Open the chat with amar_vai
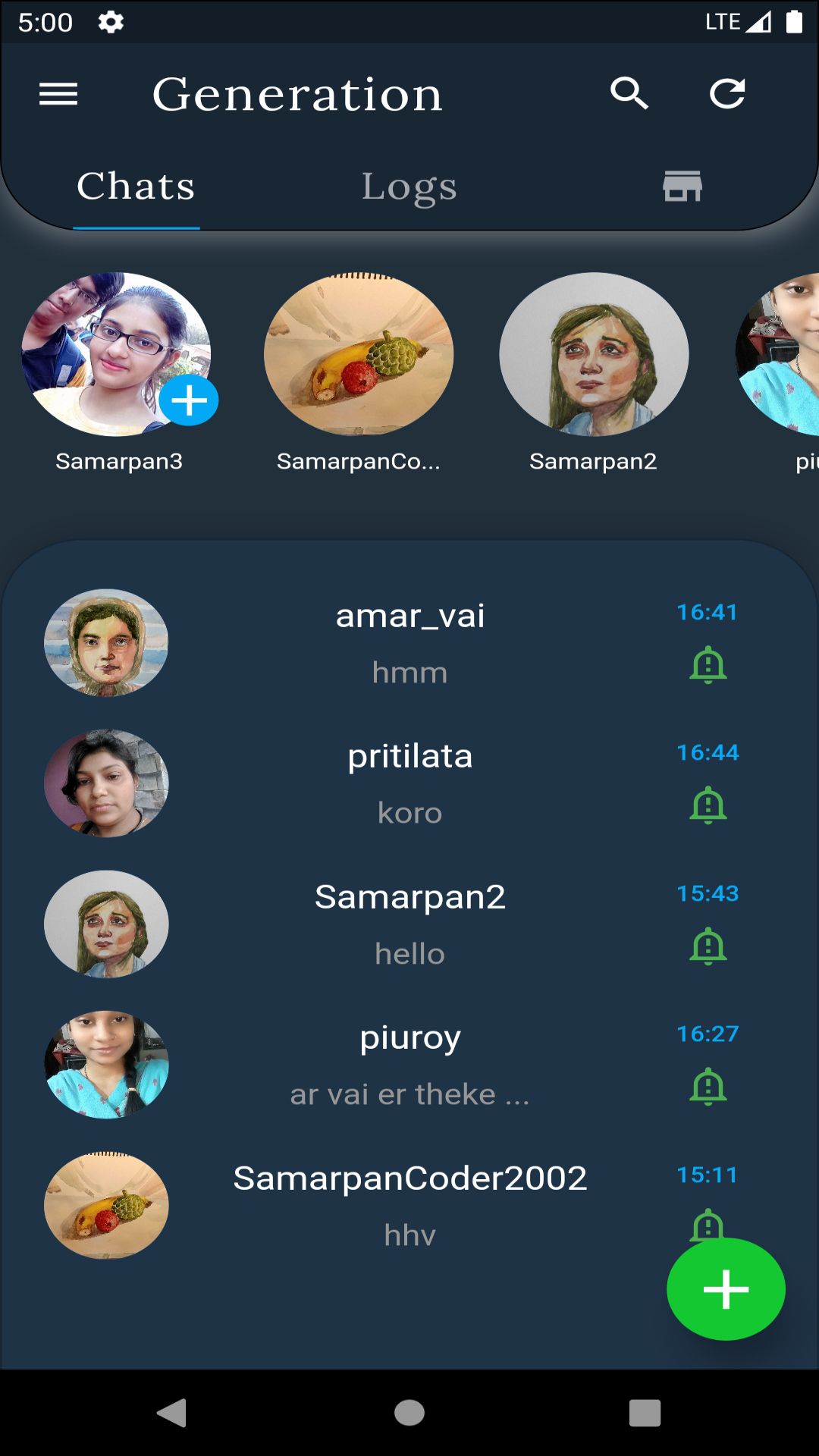Screen dimensions: 819x1456 [409, 643]
